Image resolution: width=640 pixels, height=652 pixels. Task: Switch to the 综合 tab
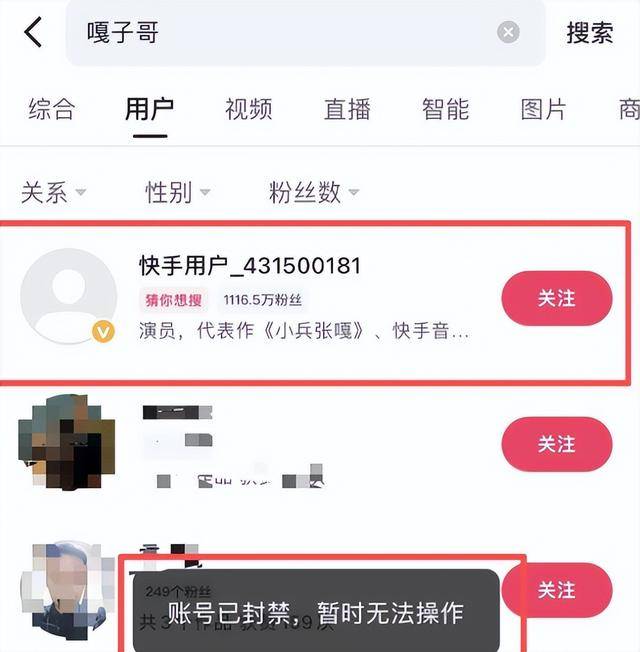[x=51, y=109]
